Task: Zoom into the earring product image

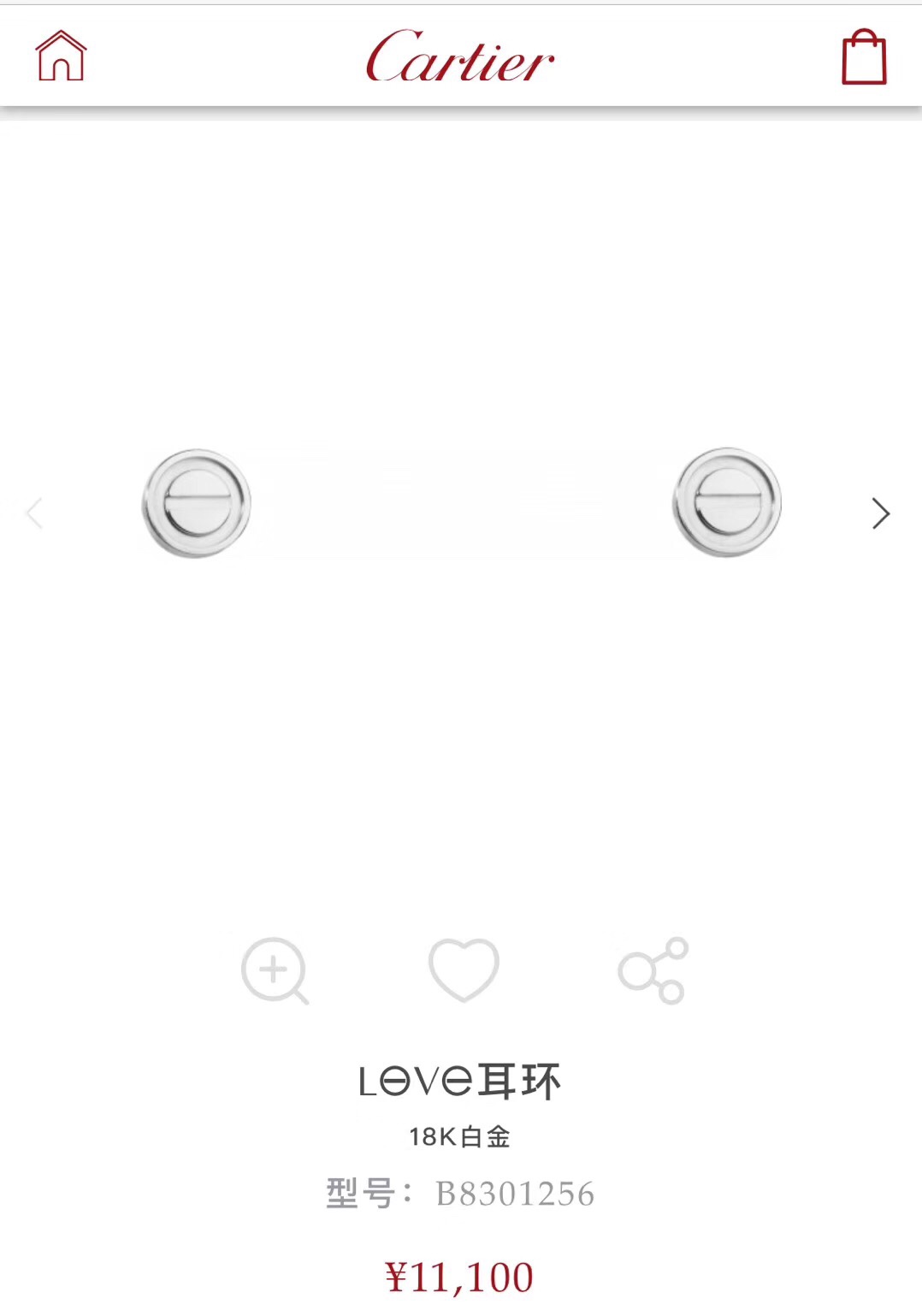Action: pos(274,971)
